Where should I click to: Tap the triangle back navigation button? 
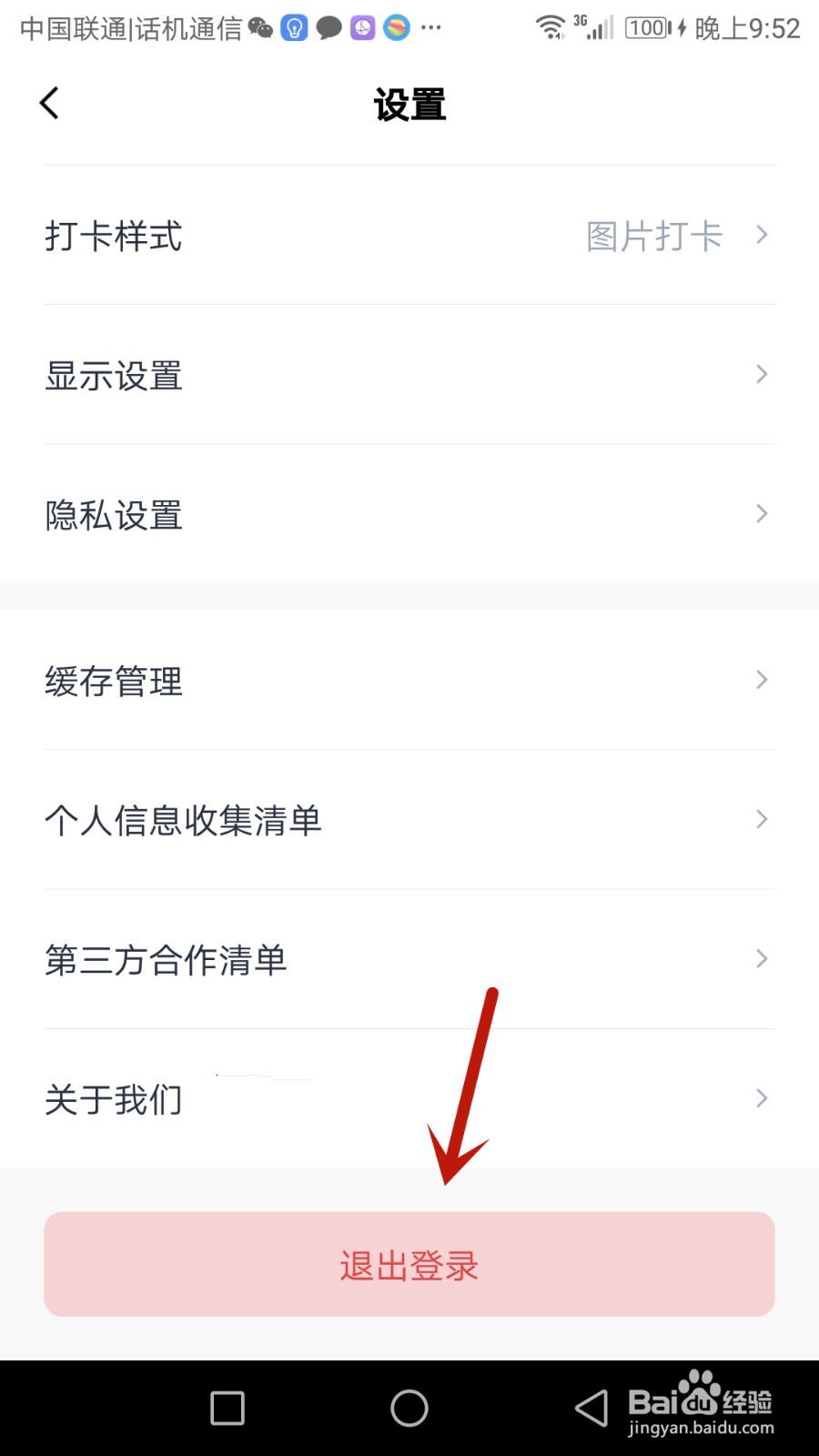click(x=591, y=1408)
